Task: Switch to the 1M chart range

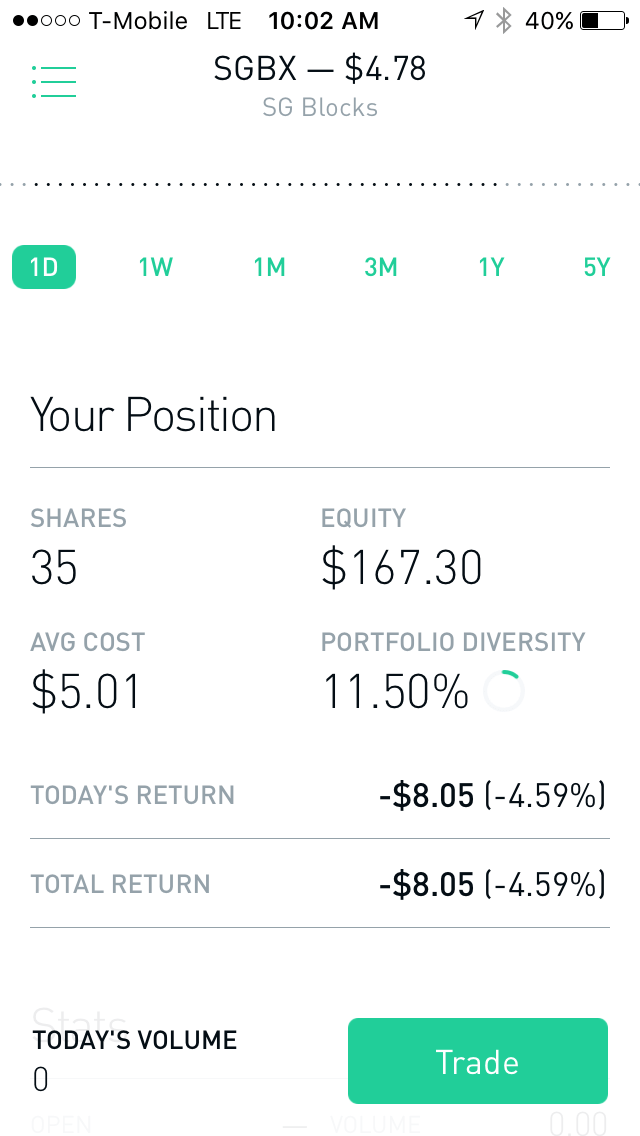Action: (269, 267)
